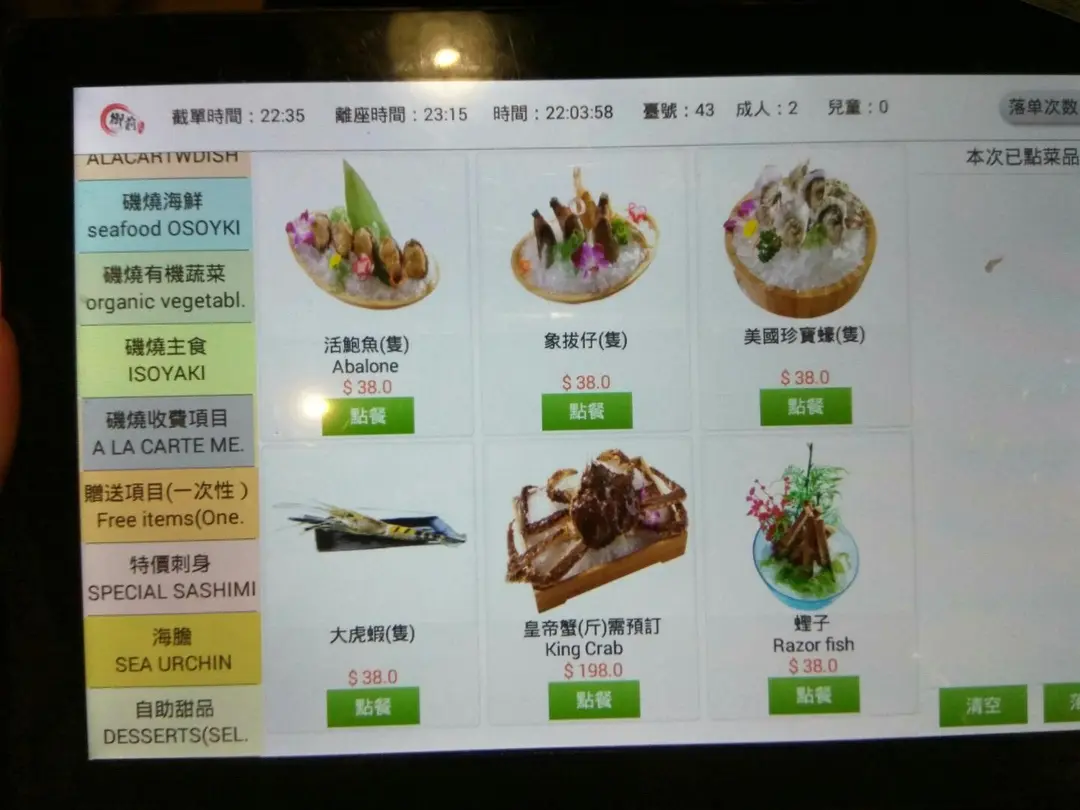Order the 象拔仔 geoduck item
Image resolution: width=1080 pixels, height=810 pixels.
coord(587,411)
